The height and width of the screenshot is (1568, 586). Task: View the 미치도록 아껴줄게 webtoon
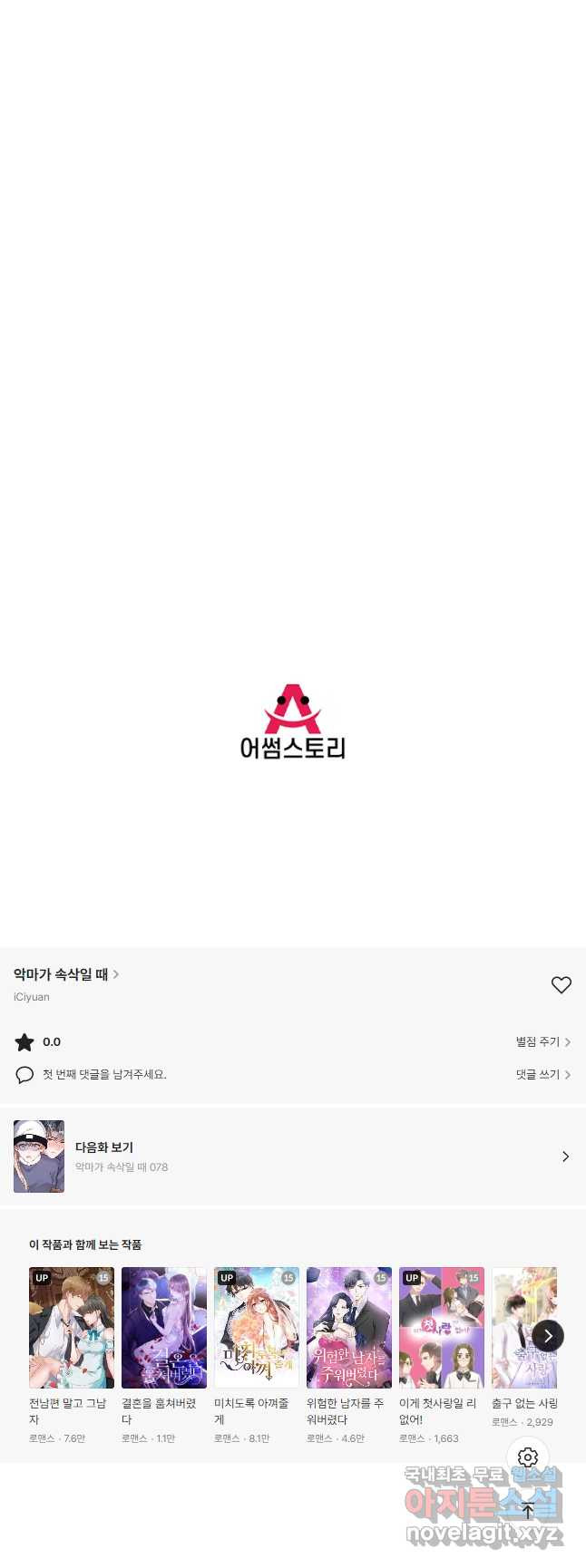point(257,1328)
